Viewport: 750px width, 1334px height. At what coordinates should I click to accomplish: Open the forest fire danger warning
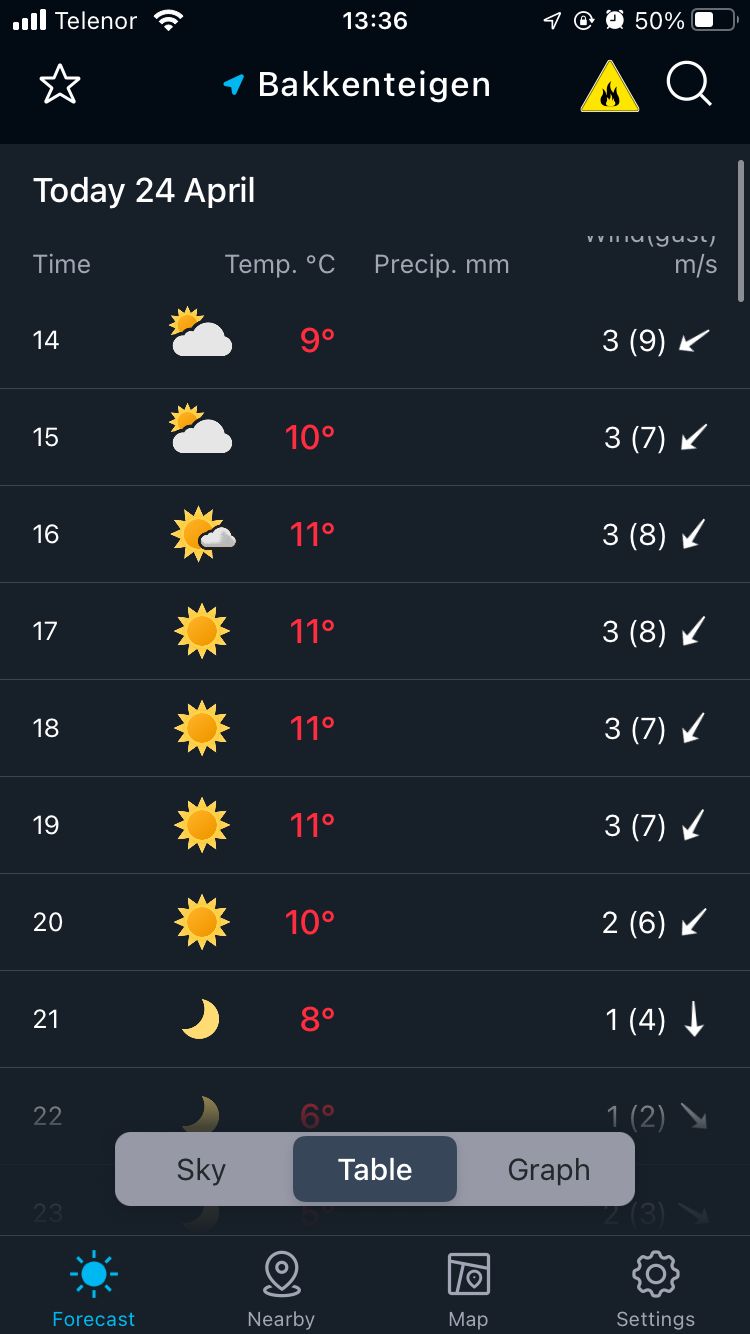[610, 86]
